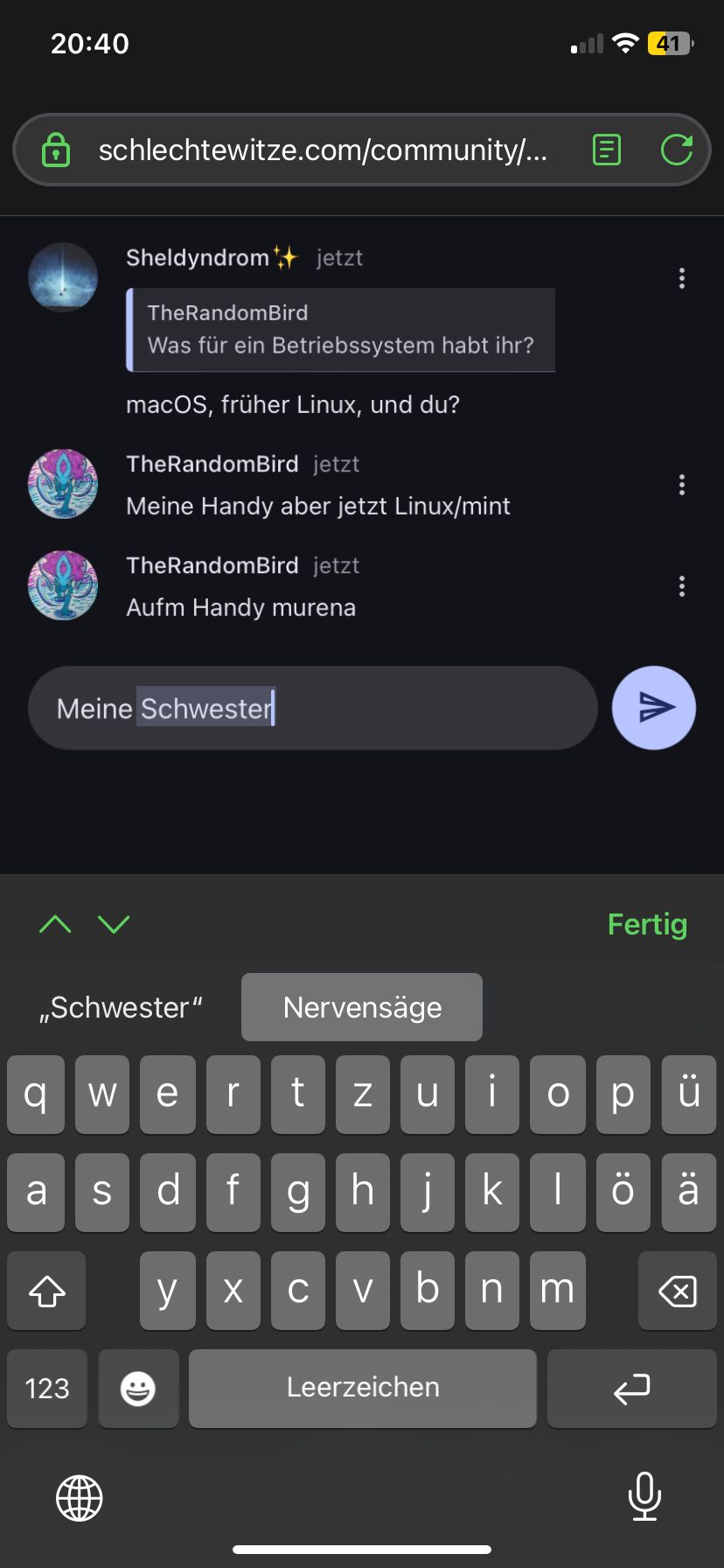The width and height of the screenshot is (724, 1568).
Task: Open options for the Aufm Handy murena message
Action: point(681,586)
